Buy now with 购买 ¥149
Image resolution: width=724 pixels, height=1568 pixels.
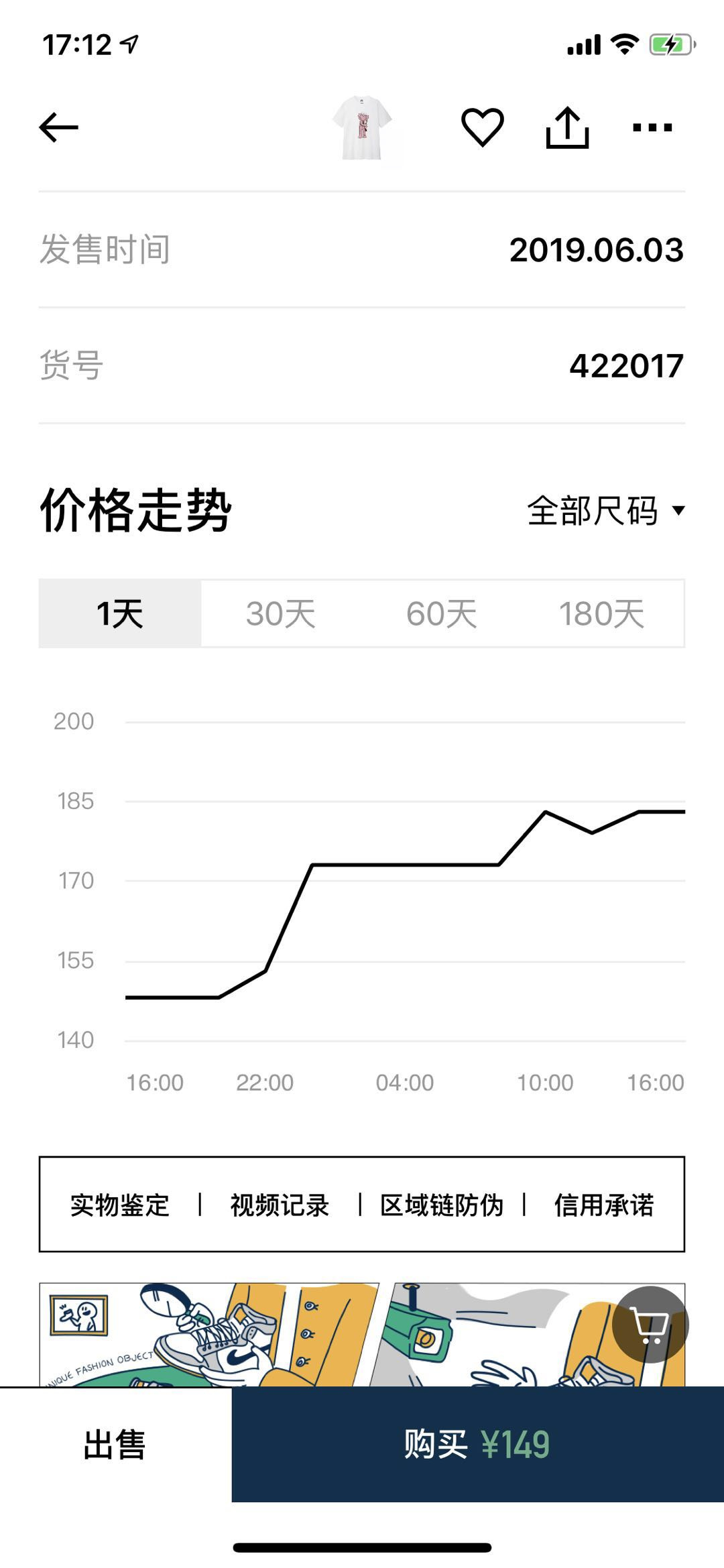click(x=478, y=1444)
